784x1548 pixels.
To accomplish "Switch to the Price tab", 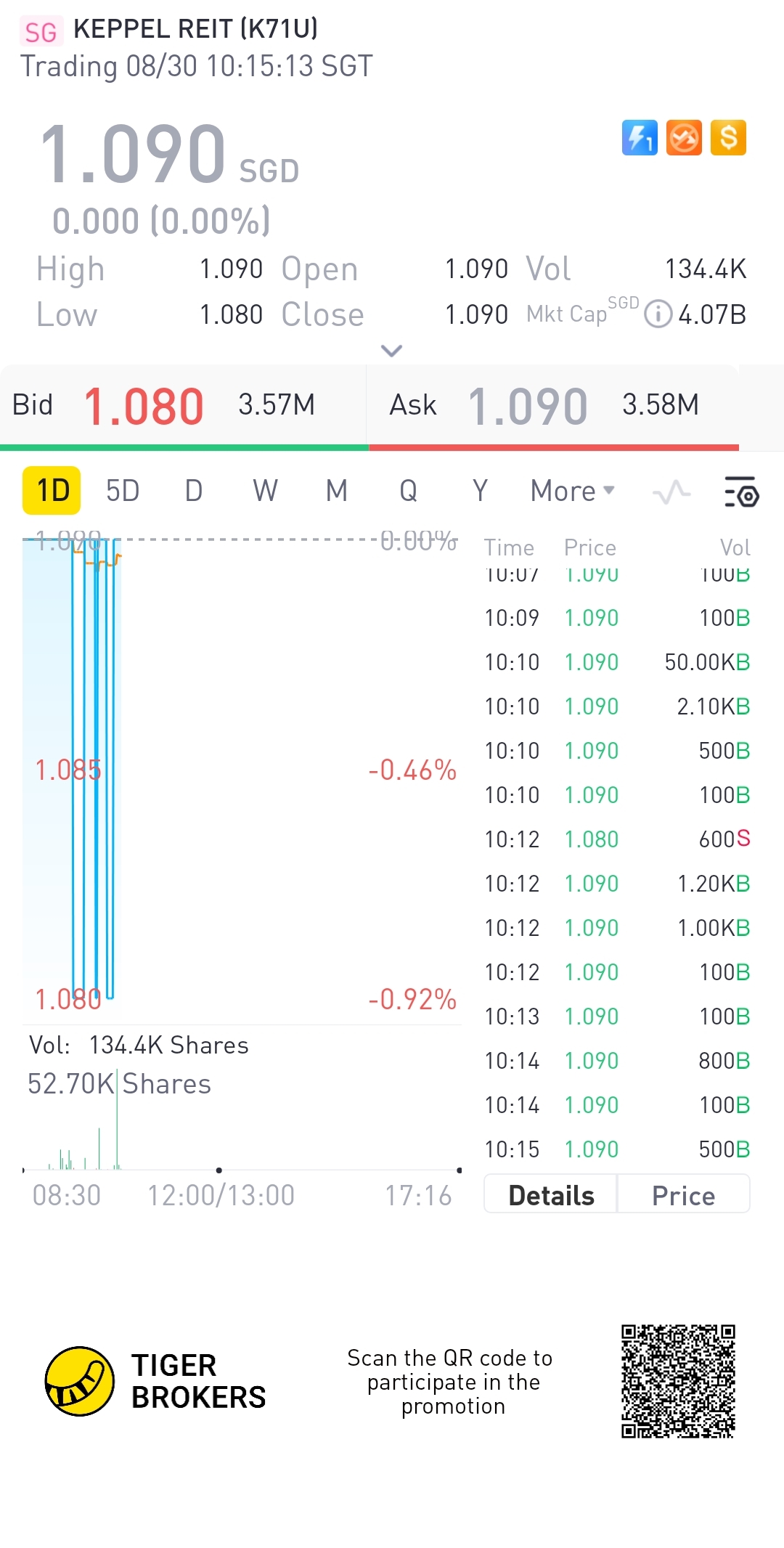I will (x=683, y=1195).
